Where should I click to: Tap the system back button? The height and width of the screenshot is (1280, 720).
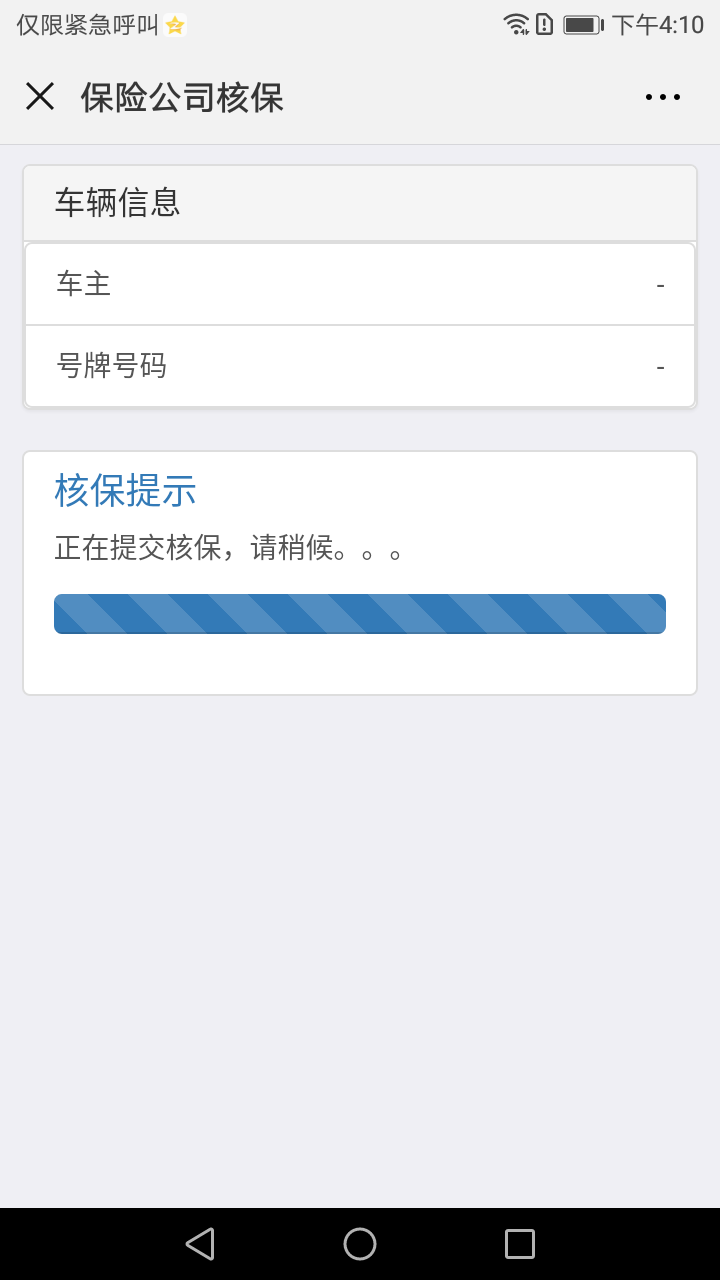coord(200,1244)
